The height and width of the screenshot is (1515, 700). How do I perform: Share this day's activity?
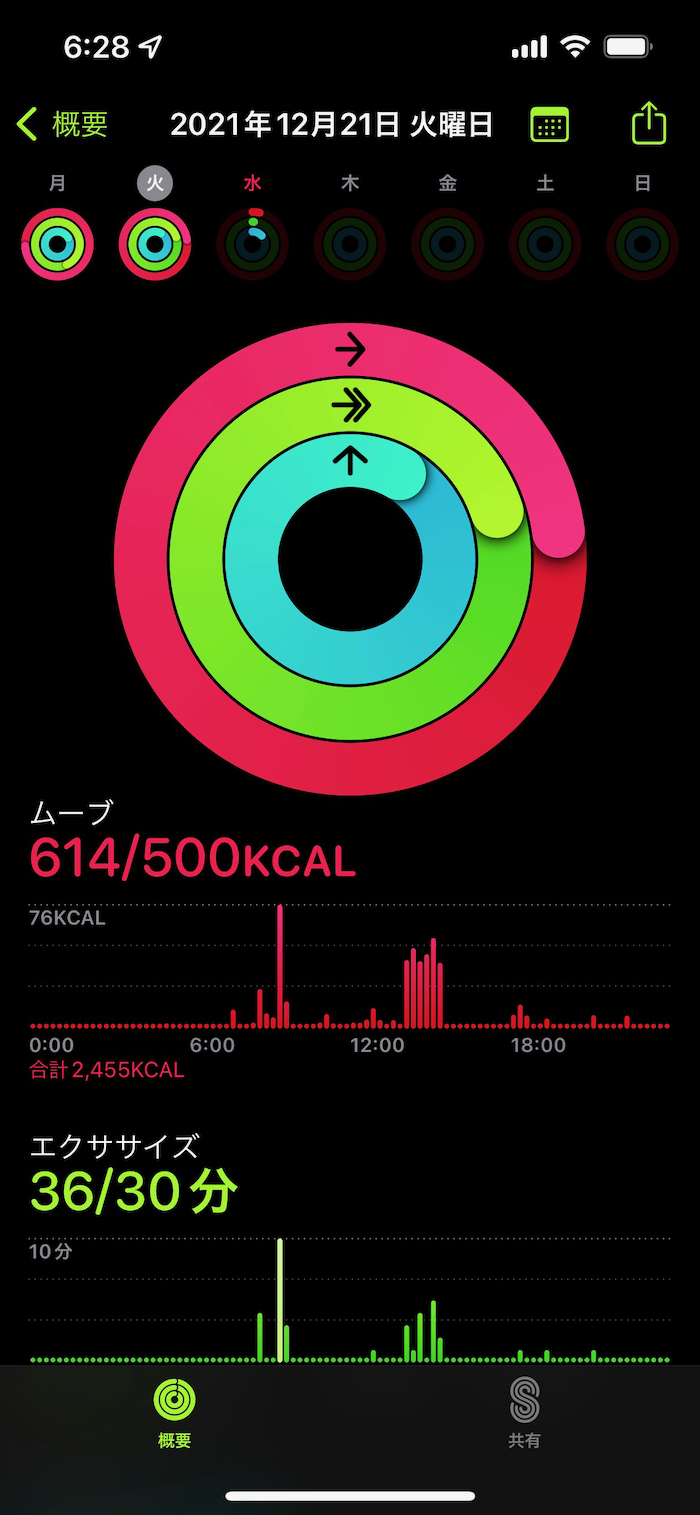click(649, 124)
